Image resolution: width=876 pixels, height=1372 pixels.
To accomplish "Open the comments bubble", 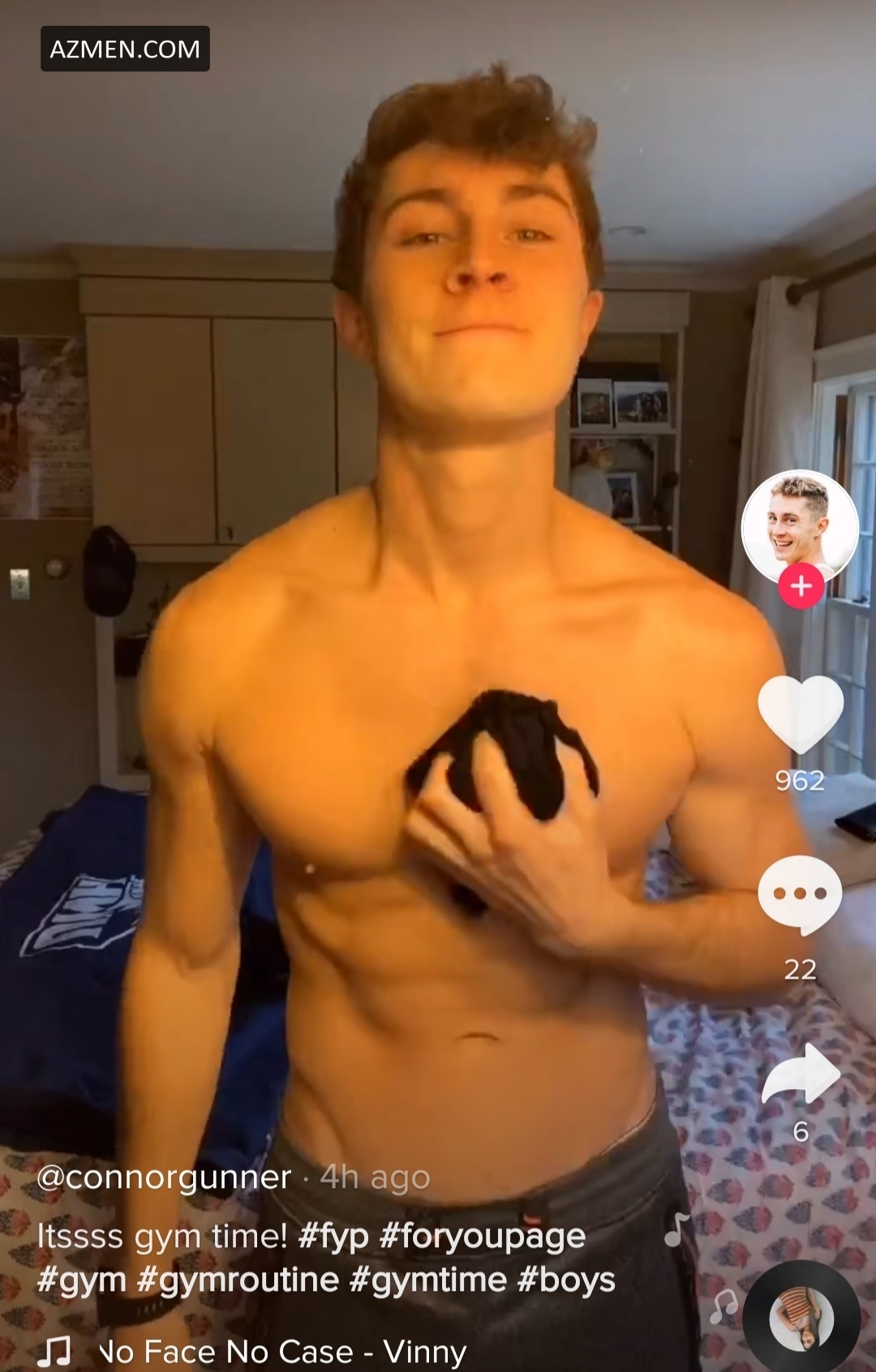I will pyautogui.click(x=800, y=895).
